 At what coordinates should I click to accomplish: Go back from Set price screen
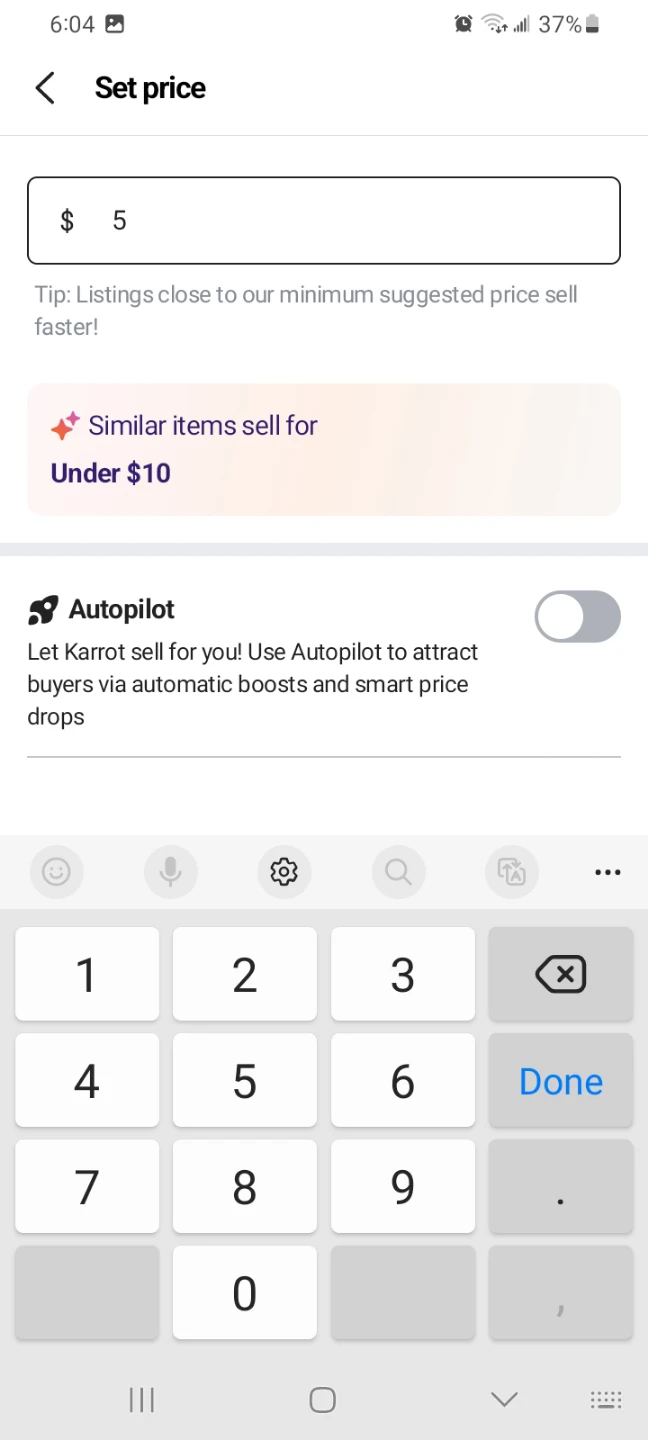(x=45, y=88)
